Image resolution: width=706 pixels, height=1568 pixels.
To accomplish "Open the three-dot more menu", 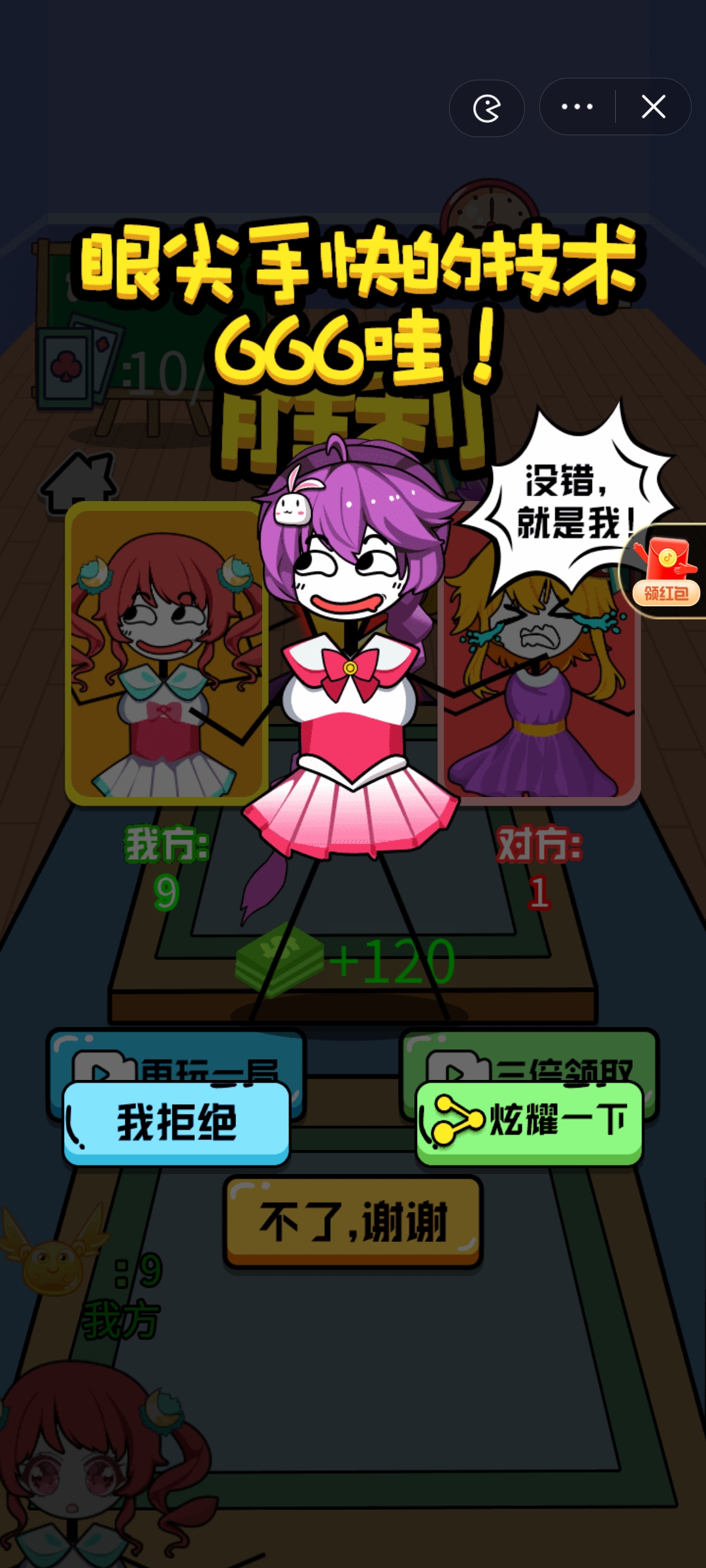I will pos(577,107).
